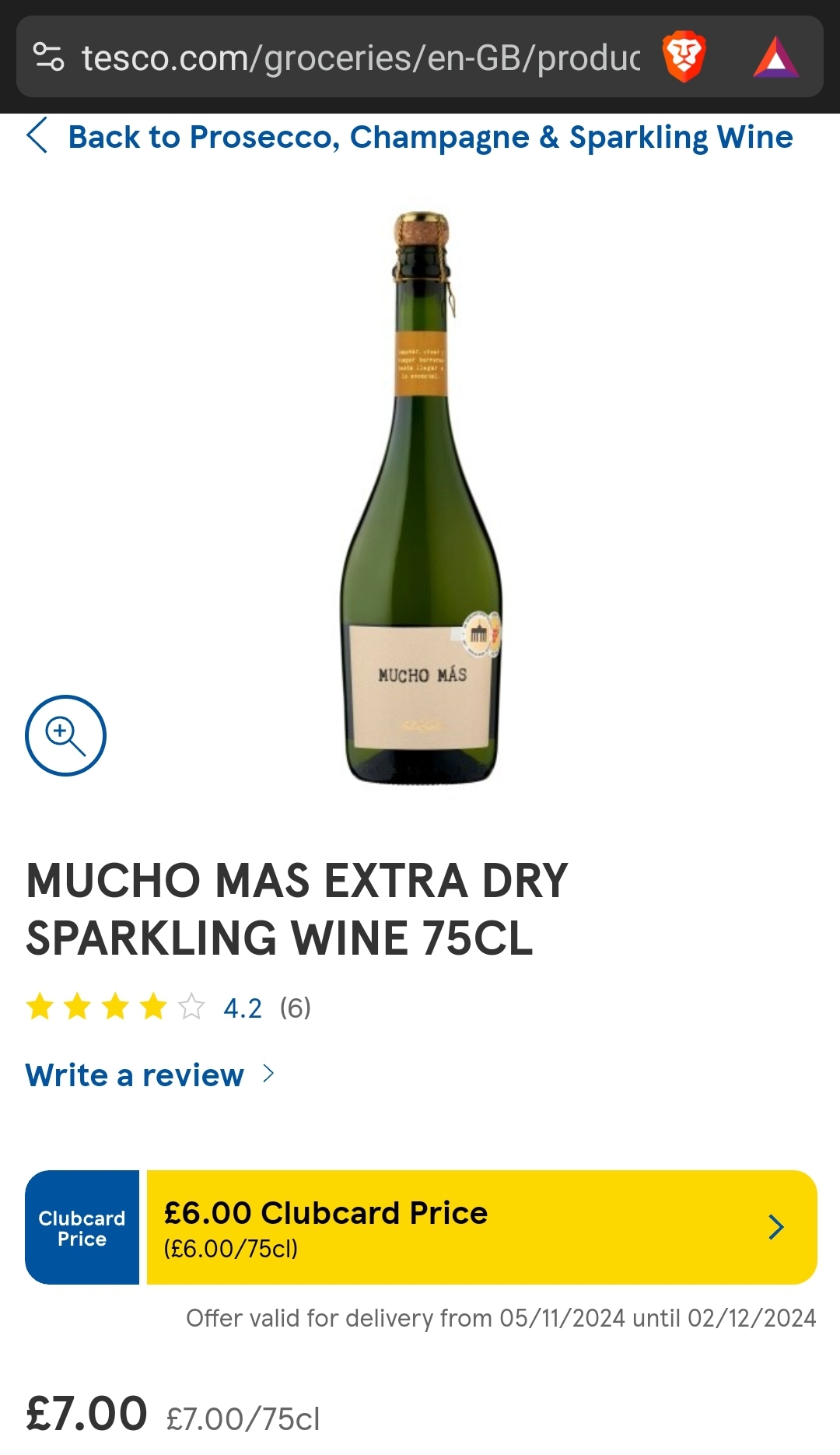This screenshot has height=1455, width=840.
Task: Open the Mucho Mas bottle image
Action: tap(422, 498)
